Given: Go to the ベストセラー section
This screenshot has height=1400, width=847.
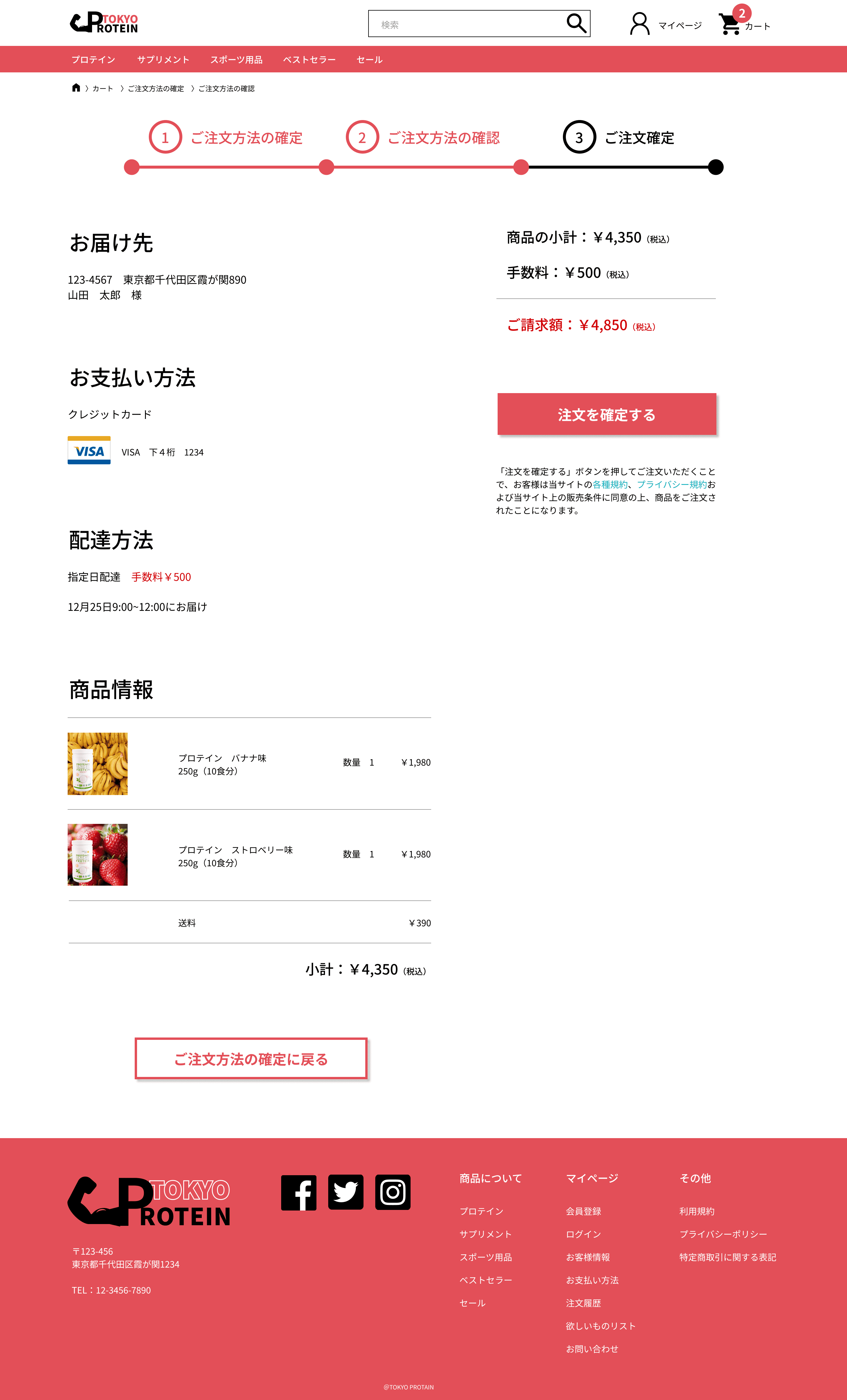Looking at the screenshot, I should coord(309,60).
